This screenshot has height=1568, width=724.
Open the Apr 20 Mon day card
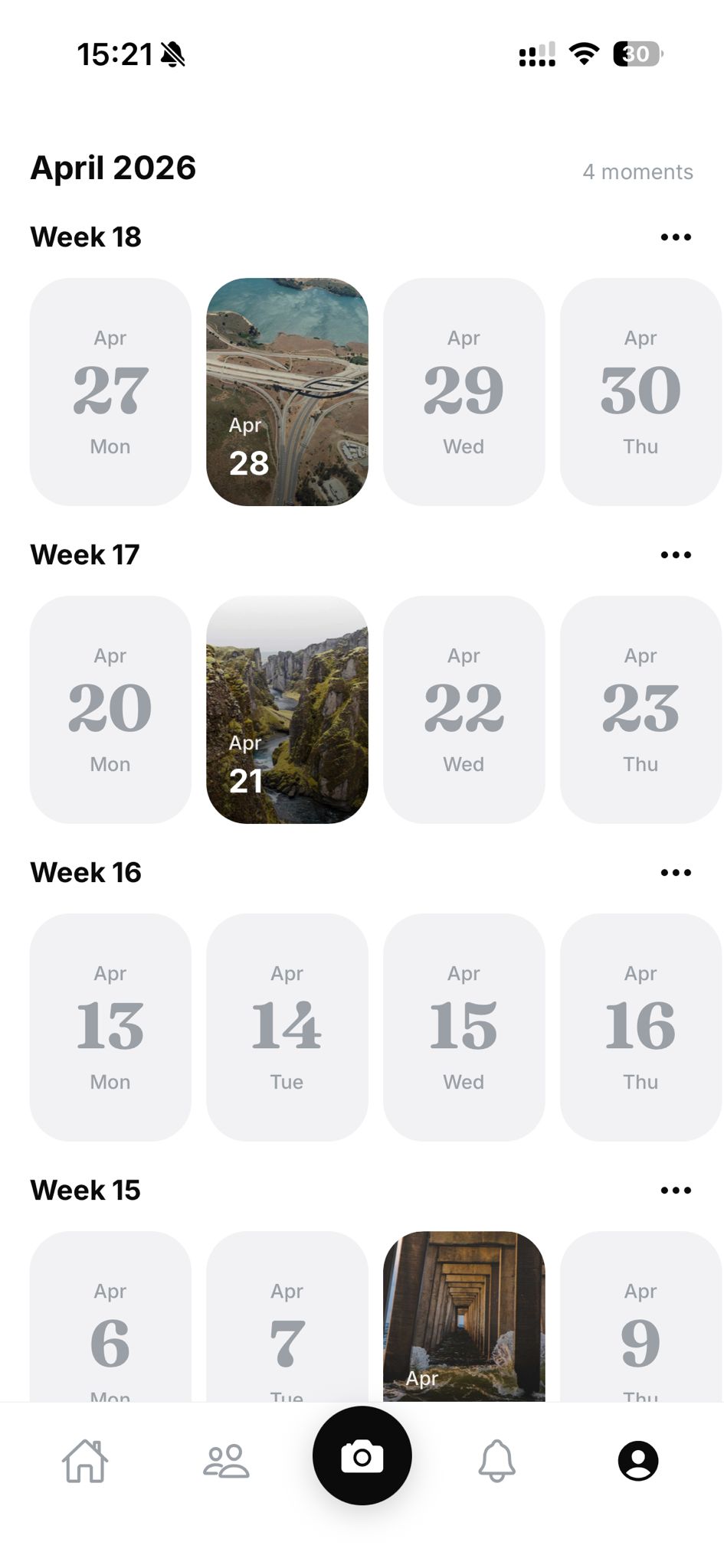(x=110, y=710)
